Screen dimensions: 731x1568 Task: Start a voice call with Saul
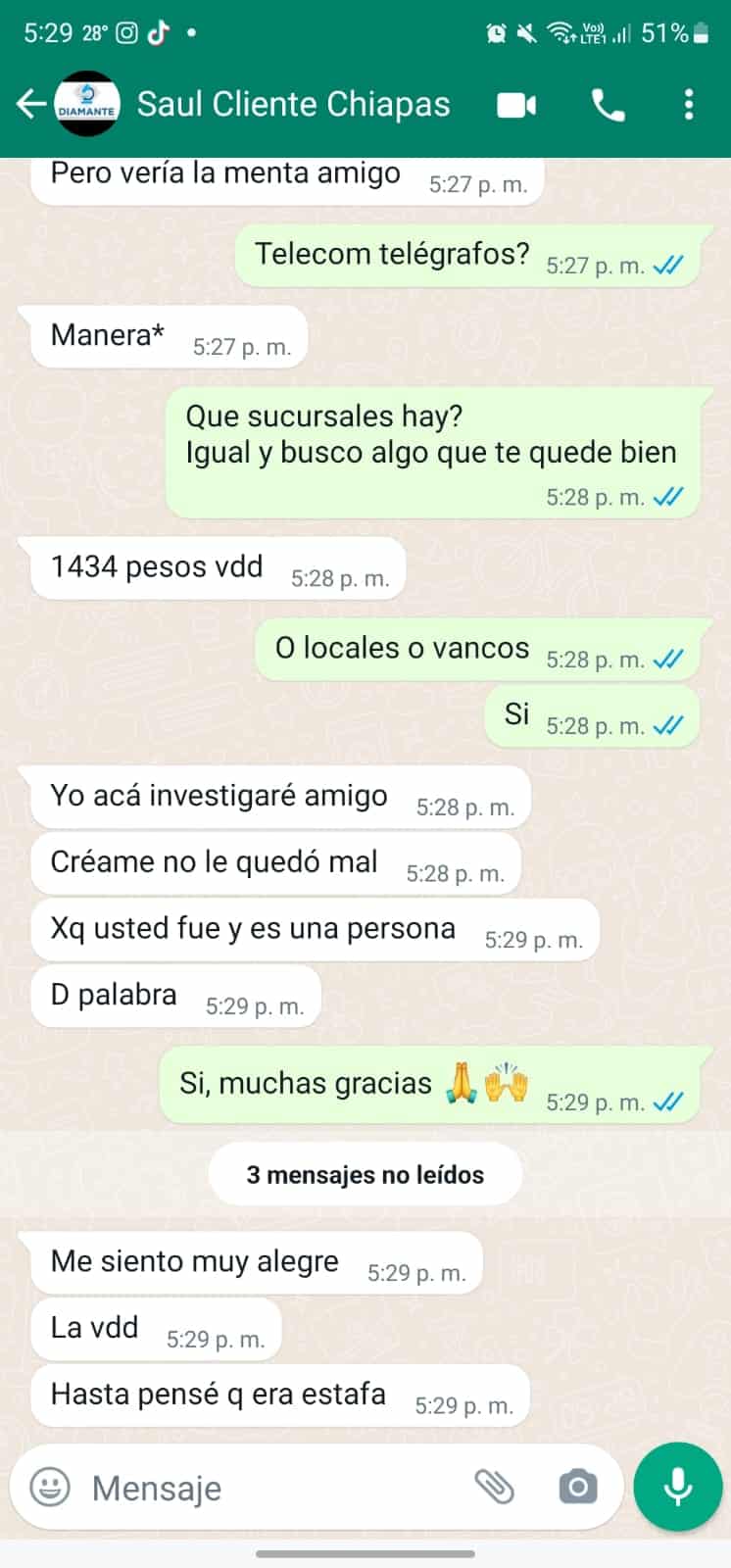click(x=608, y=105)
